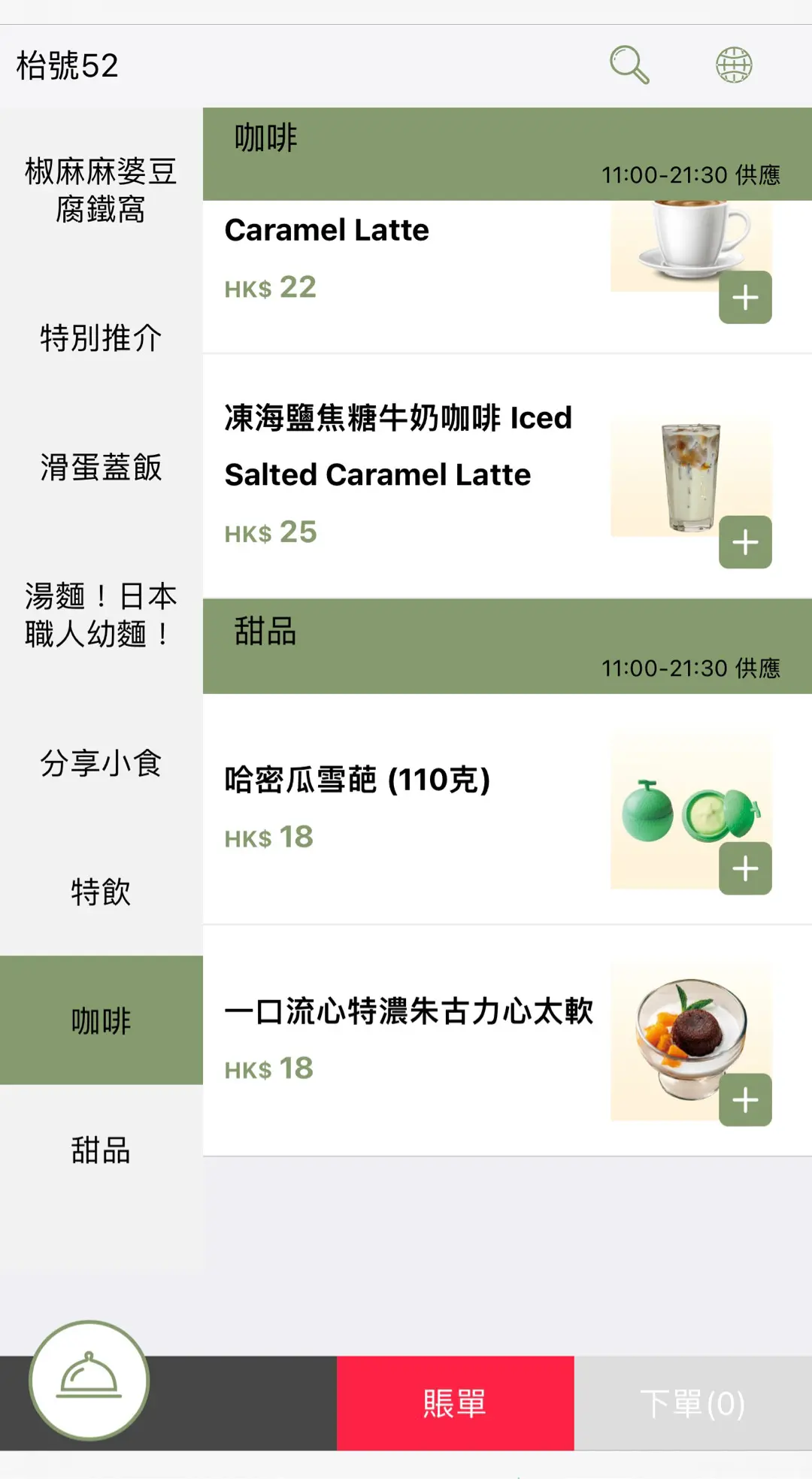Show the 分享小食 category
Image resolution: width=812 pixels, height=1479 pixels.
[x=101, y=763]
